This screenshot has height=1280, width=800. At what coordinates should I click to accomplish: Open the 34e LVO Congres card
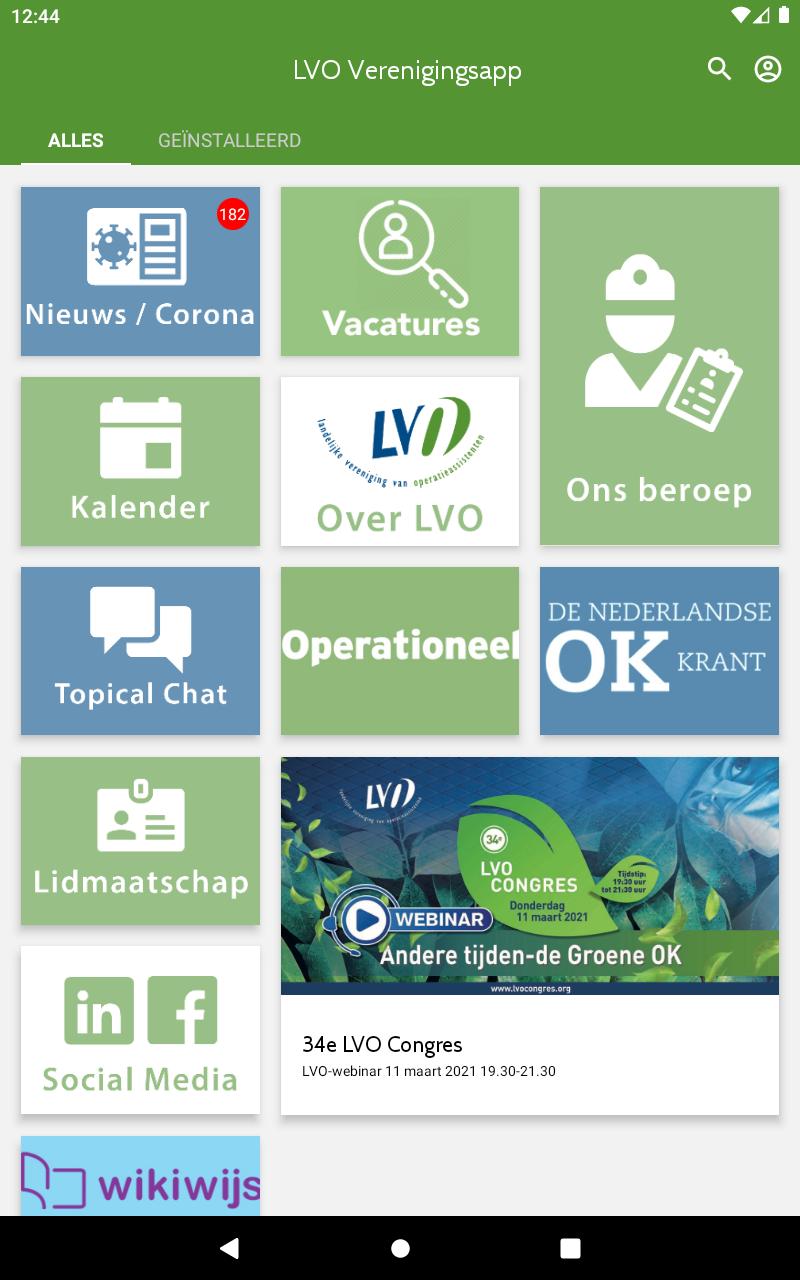(x=530, y=936)
